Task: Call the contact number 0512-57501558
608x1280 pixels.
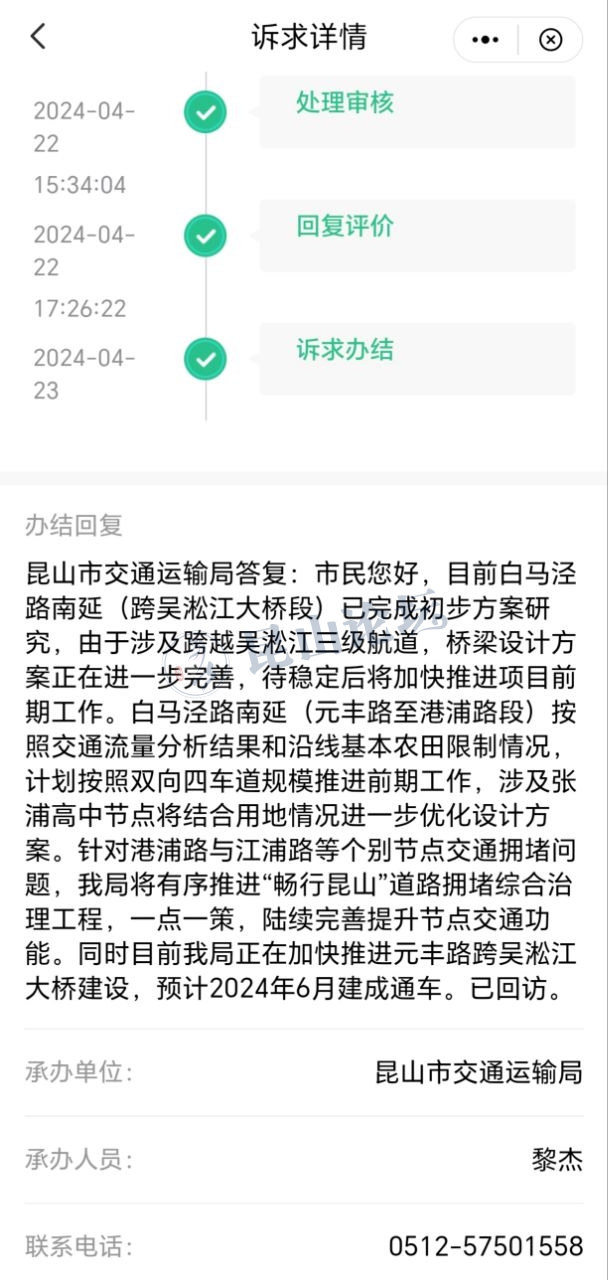Action: 485,1246
